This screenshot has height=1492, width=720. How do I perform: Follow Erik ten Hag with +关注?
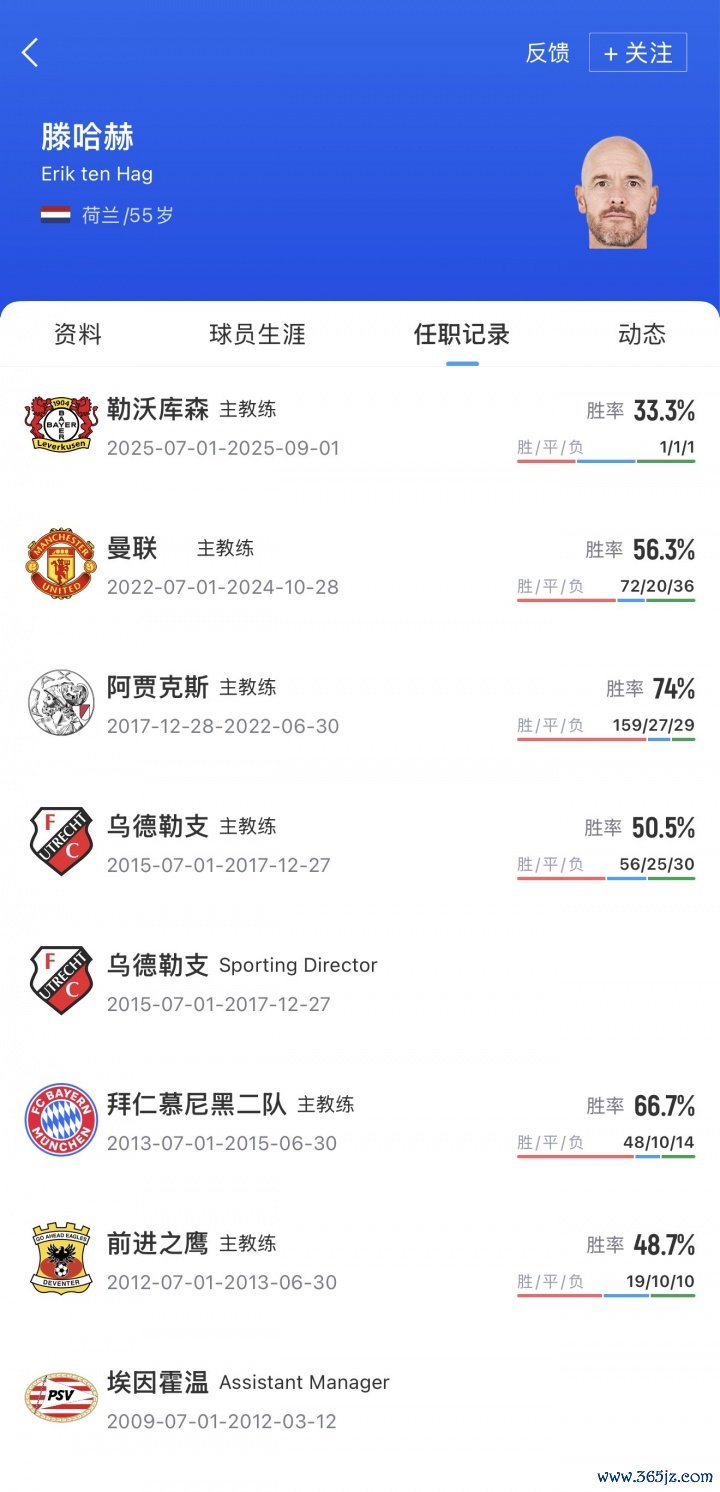click(638, 53)
